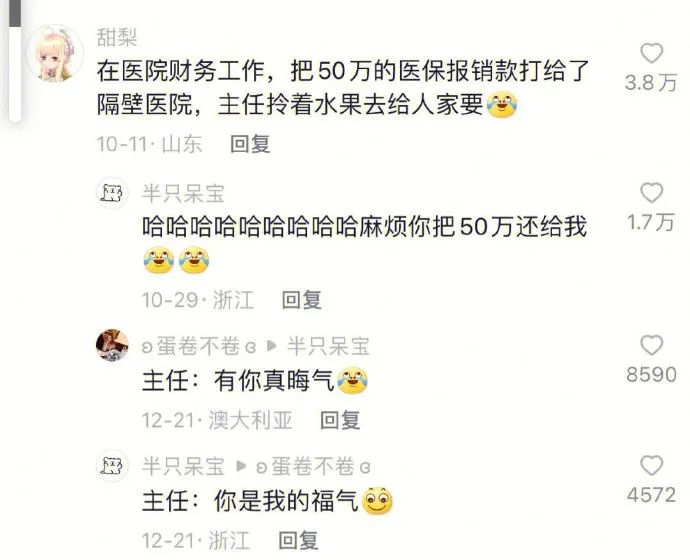The width and height of the screenshot is (690, 560).
Task: Reply to the comment 你是我的福气
Action: pyautogui.click(x=298, y=541)
